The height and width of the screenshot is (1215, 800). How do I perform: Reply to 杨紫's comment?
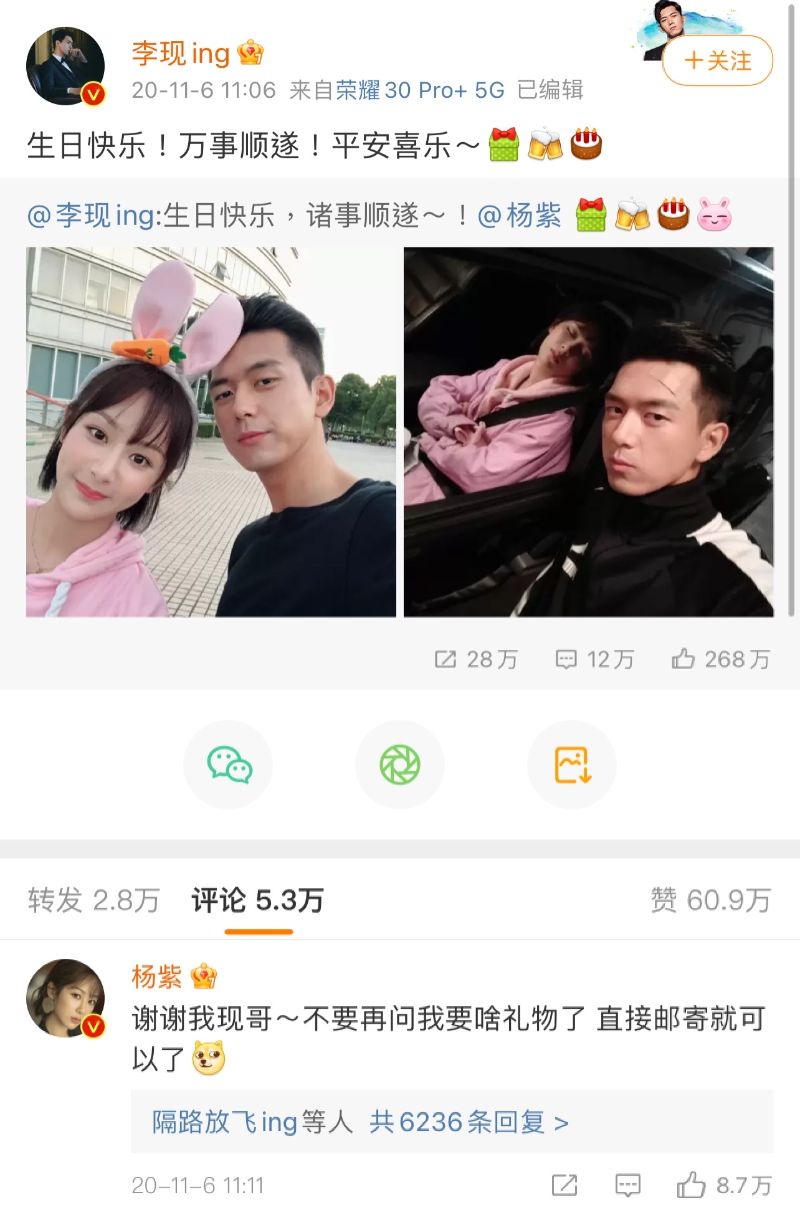[628, 1186]
